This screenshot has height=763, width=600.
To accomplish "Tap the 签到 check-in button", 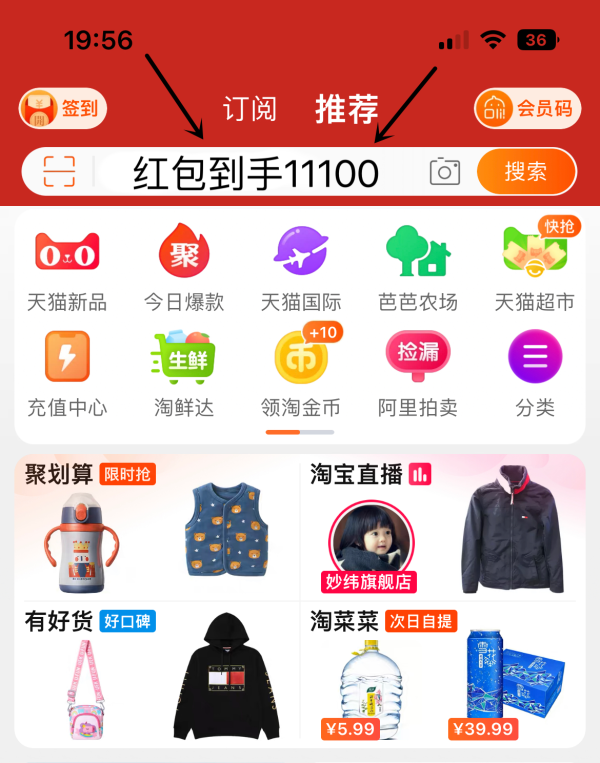I will [62, 108].
